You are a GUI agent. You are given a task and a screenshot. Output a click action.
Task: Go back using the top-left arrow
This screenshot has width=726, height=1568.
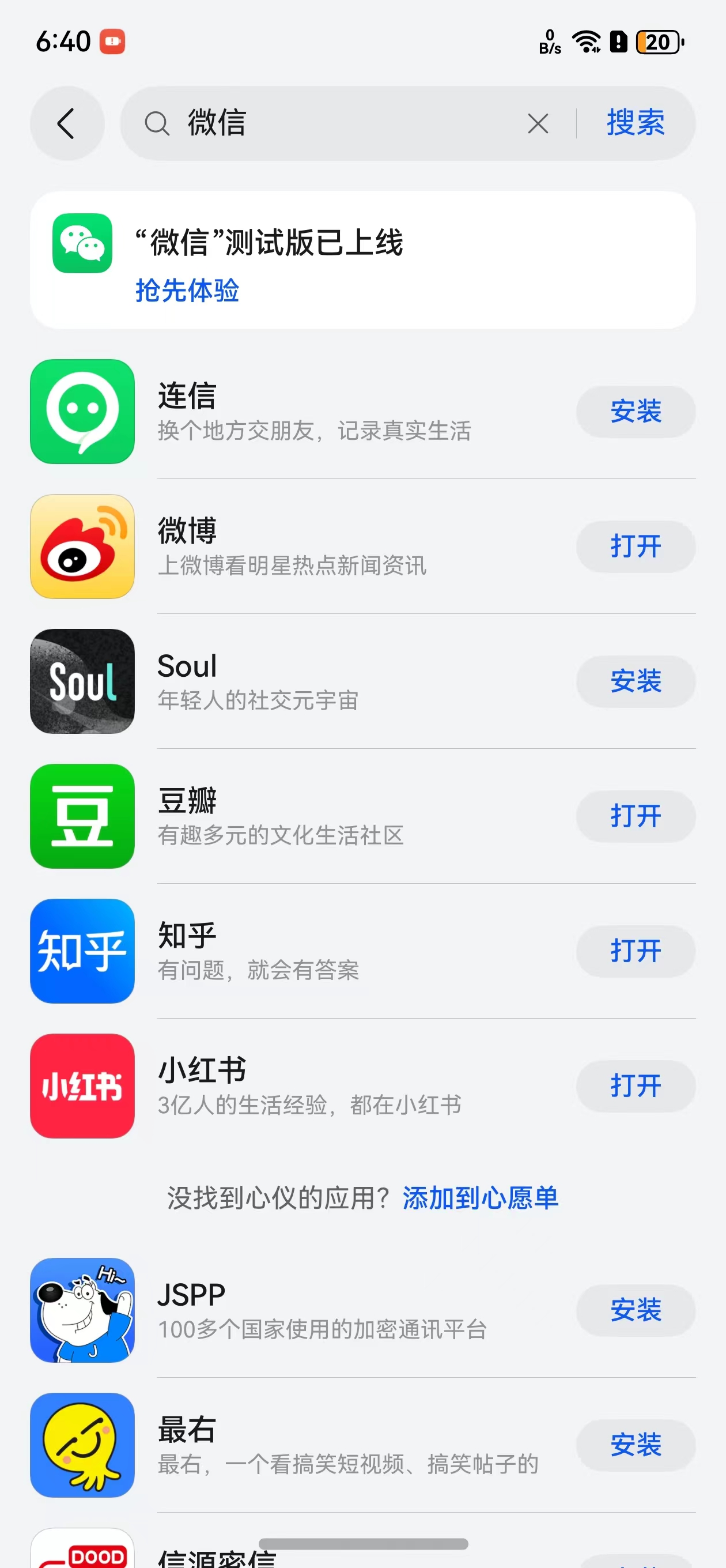tap(66, 123)
